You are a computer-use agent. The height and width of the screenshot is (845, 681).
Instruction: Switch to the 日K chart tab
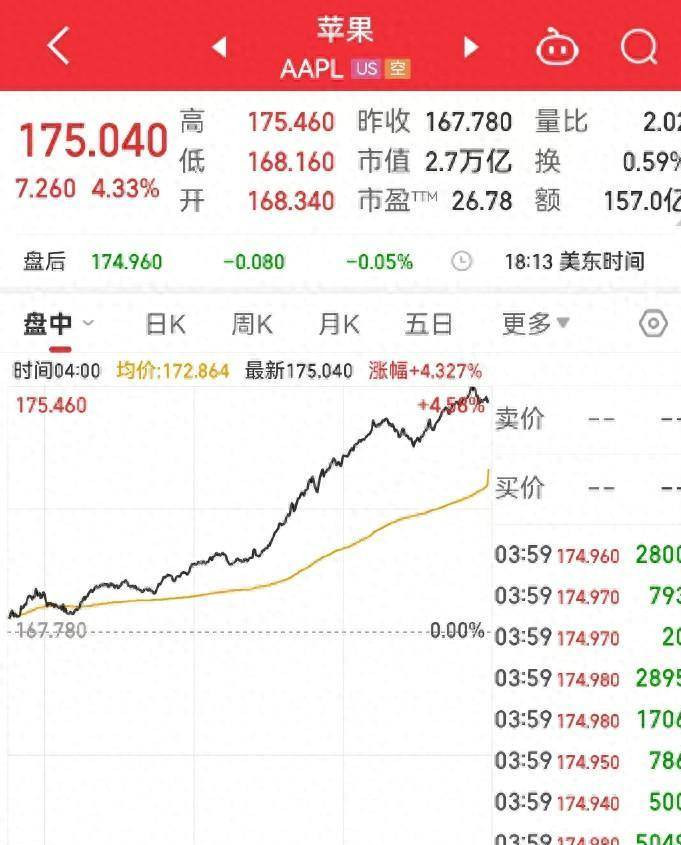pyautogui.click(x=165, y=324)
